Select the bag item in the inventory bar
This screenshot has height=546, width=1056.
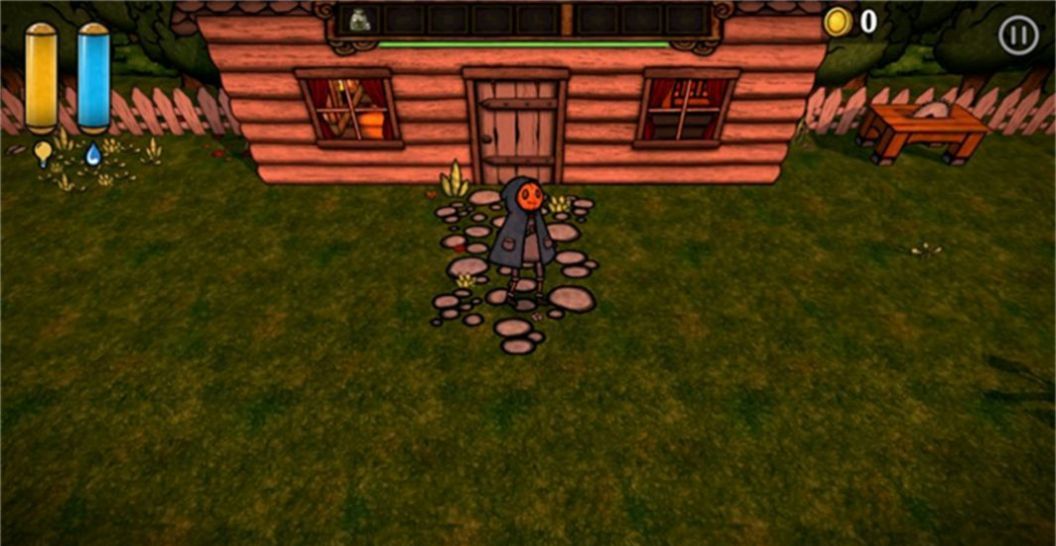360,20
